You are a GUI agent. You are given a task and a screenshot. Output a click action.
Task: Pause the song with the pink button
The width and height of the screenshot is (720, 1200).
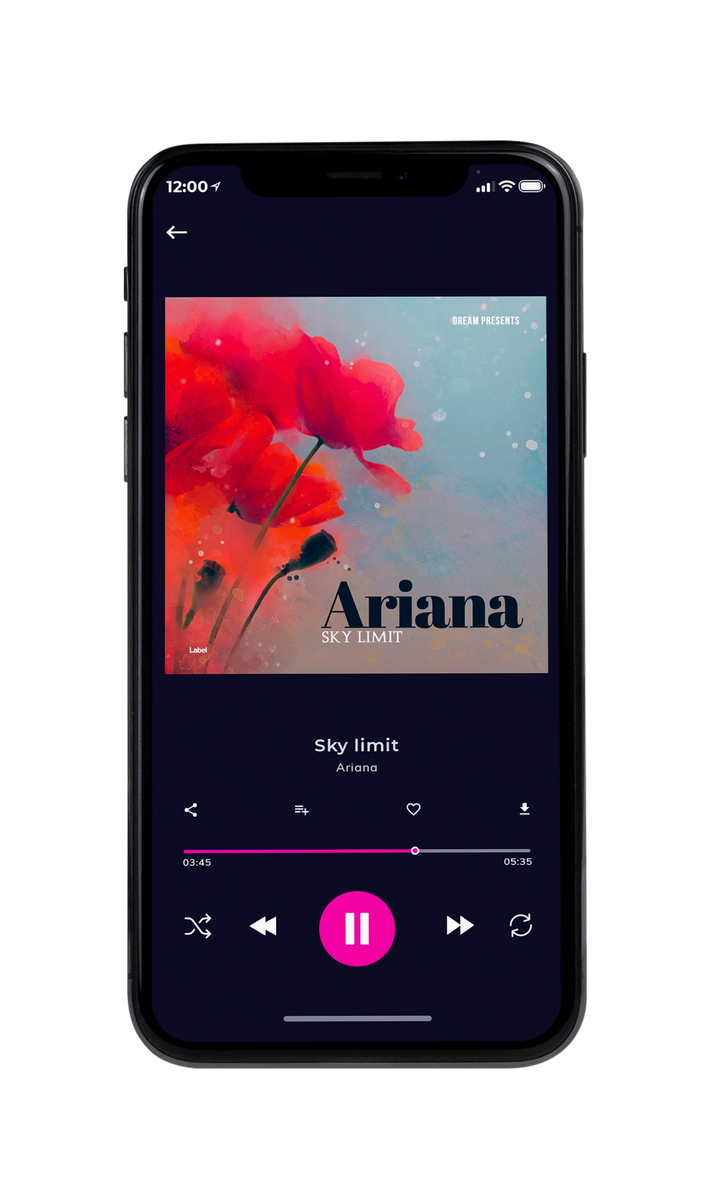pos(357,929)
